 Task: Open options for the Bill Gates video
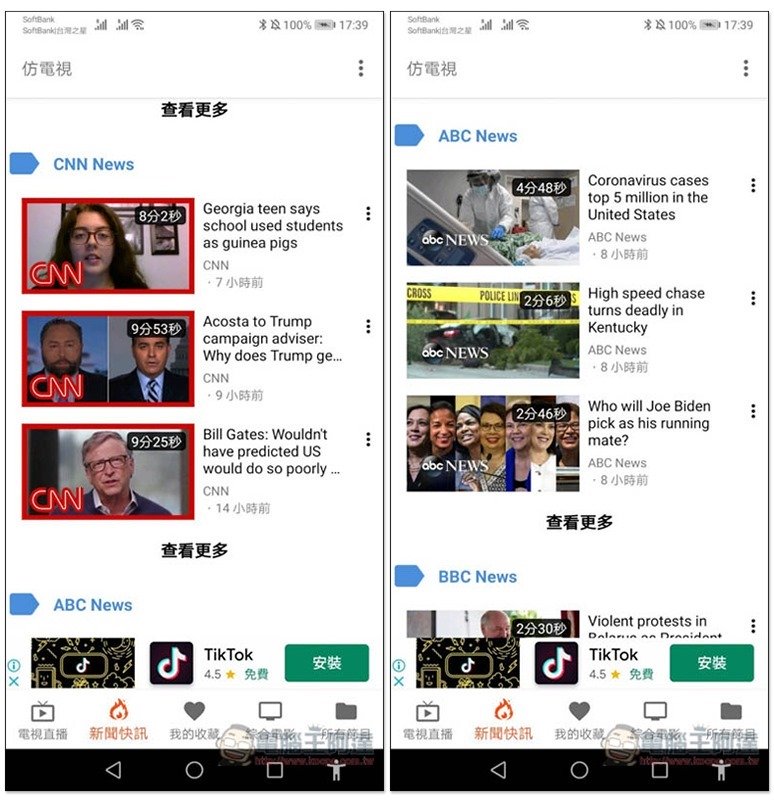(368, 440)
